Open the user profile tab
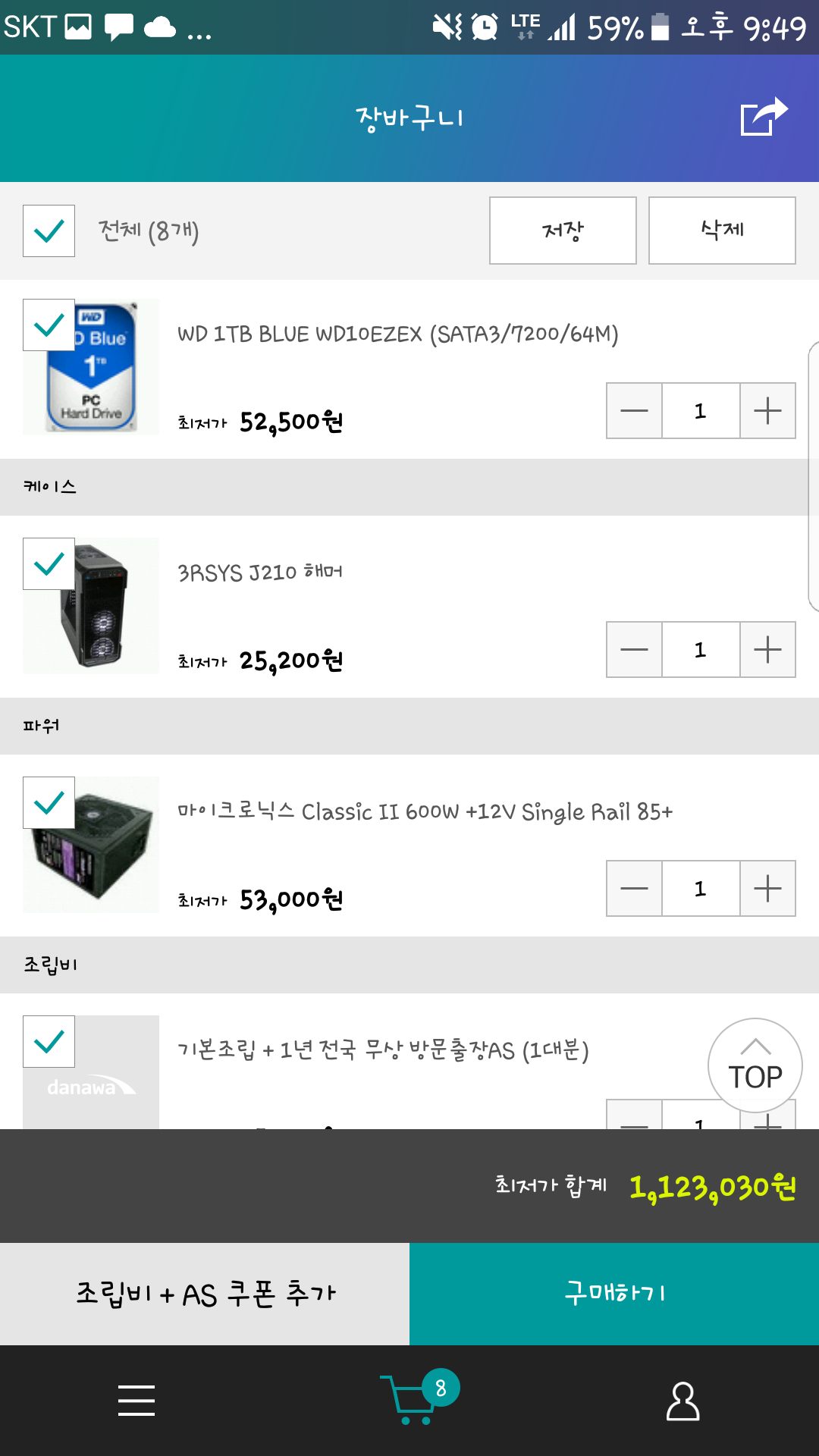This screenshot has height=1456, width=819. point(682,1400)
